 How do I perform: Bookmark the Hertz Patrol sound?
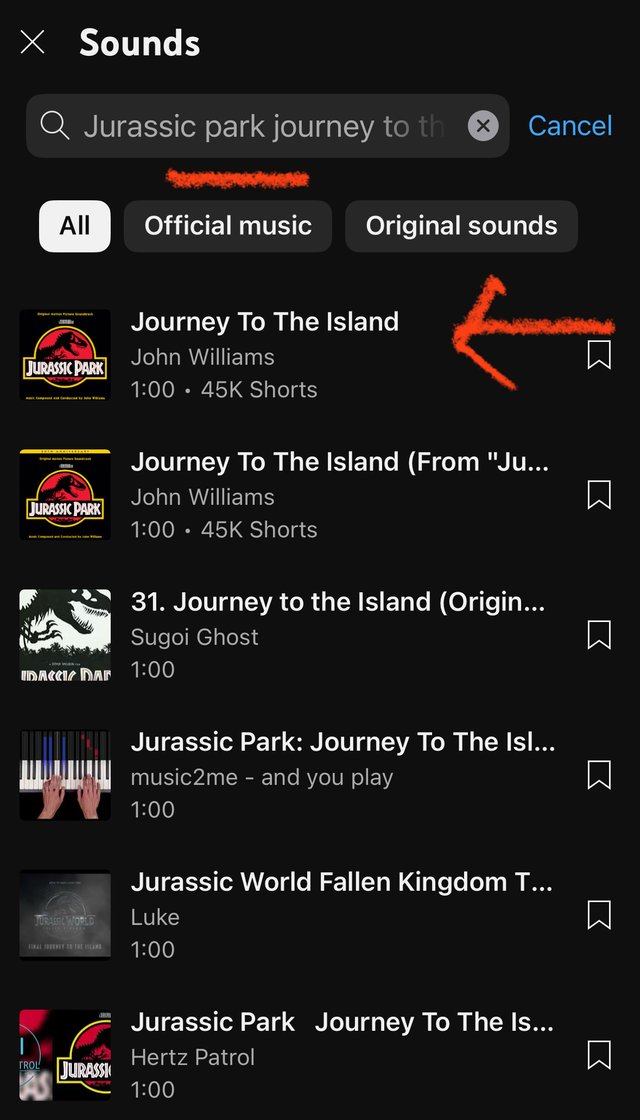point(598,1055)
